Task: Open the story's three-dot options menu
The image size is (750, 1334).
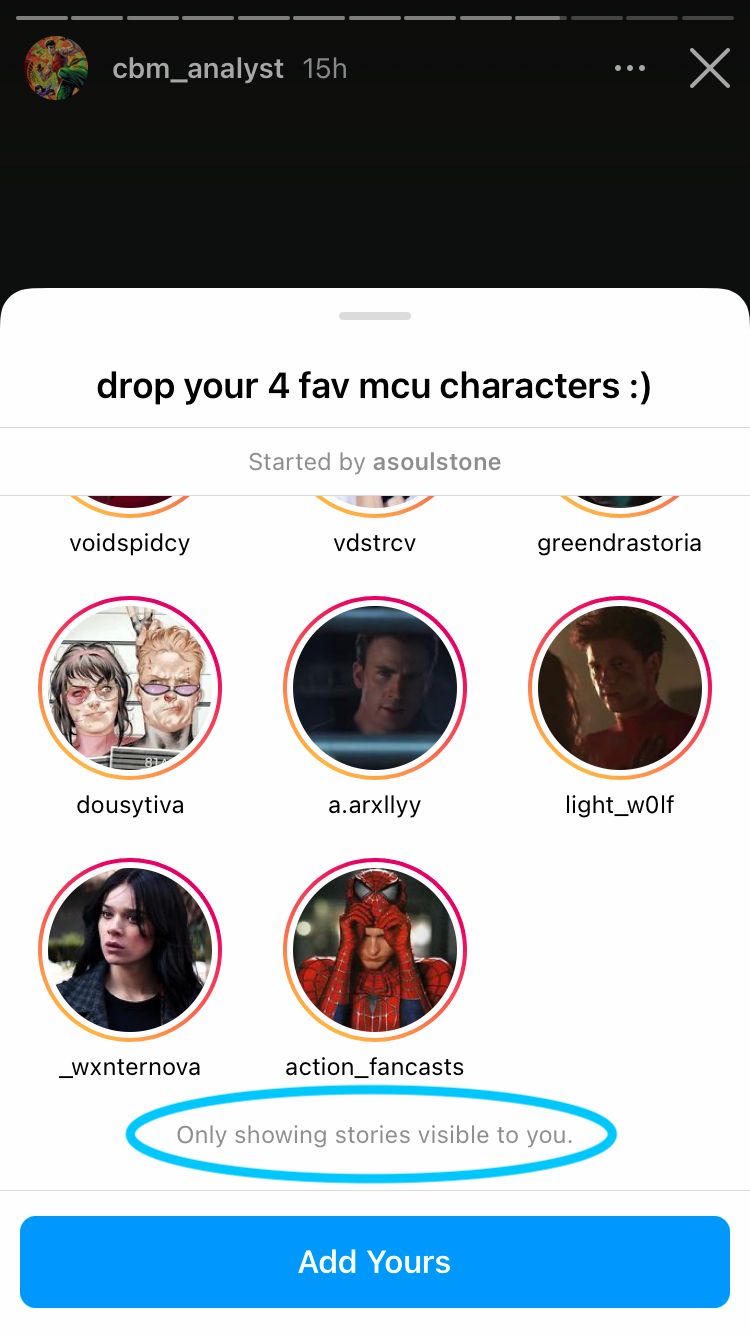Action: click(x=630, y=69)
